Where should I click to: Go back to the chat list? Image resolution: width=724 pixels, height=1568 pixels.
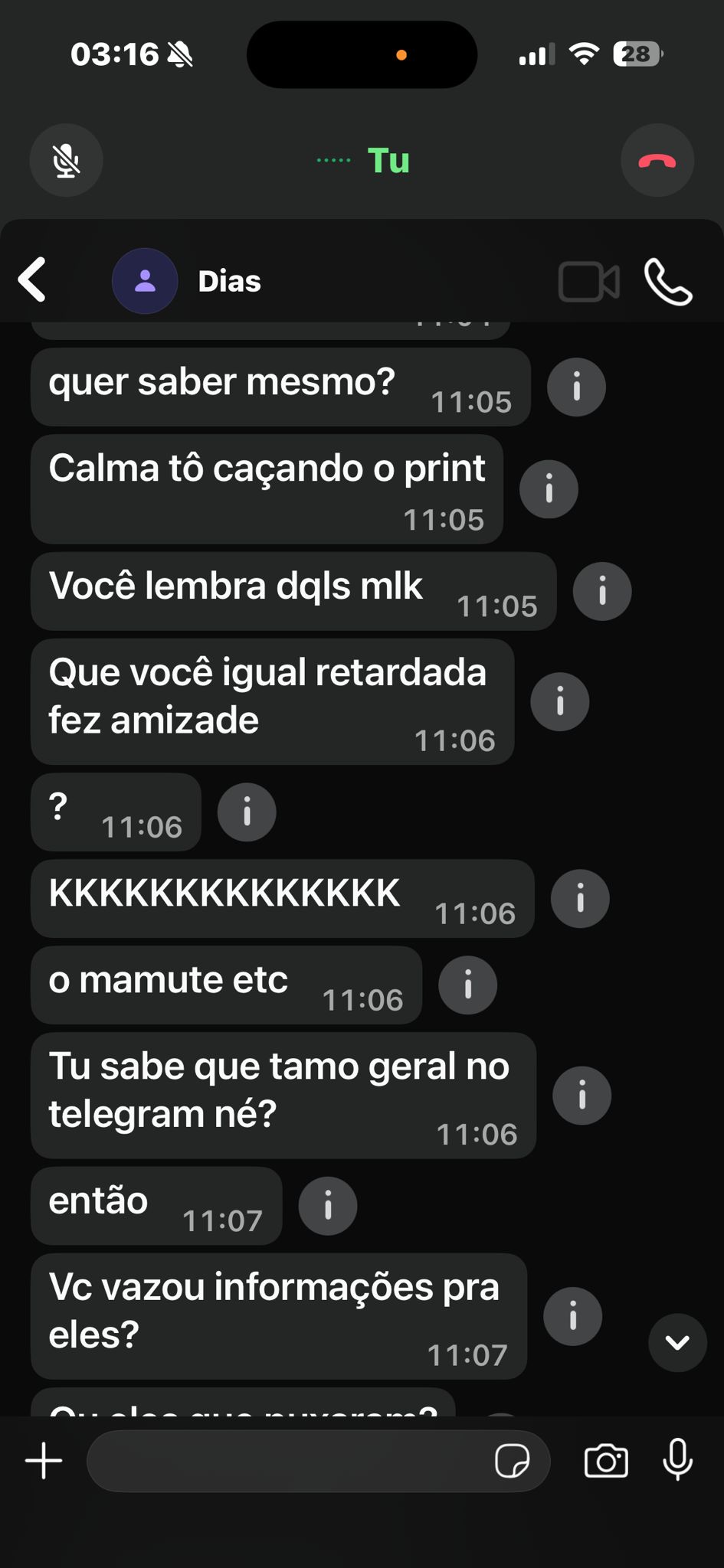click(33, 280)
